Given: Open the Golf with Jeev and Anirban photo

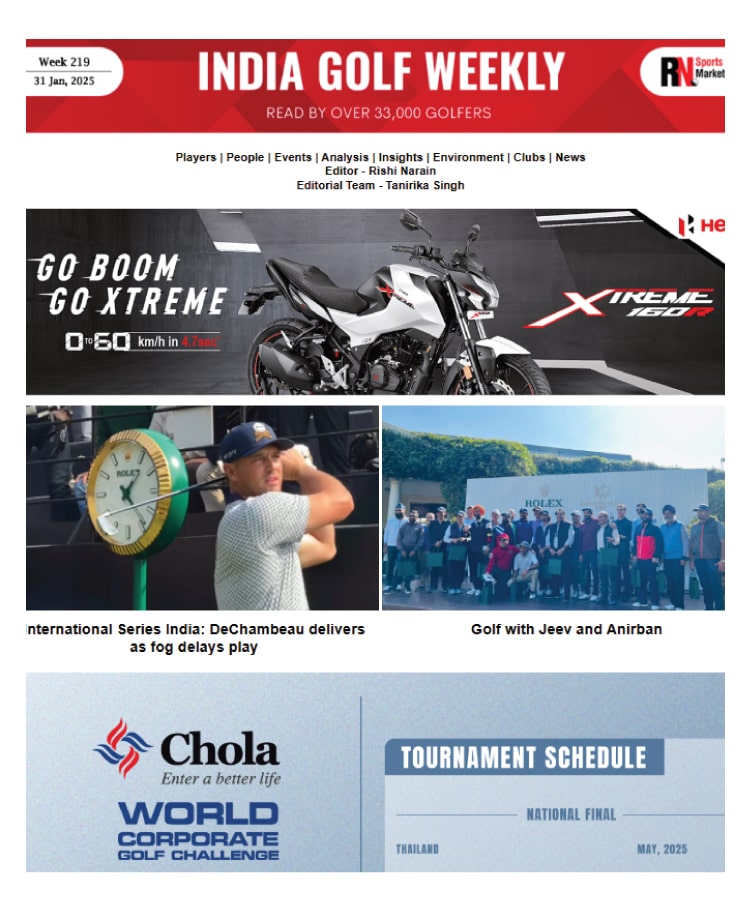Looking at the screenshot, I should pos(553,507).
